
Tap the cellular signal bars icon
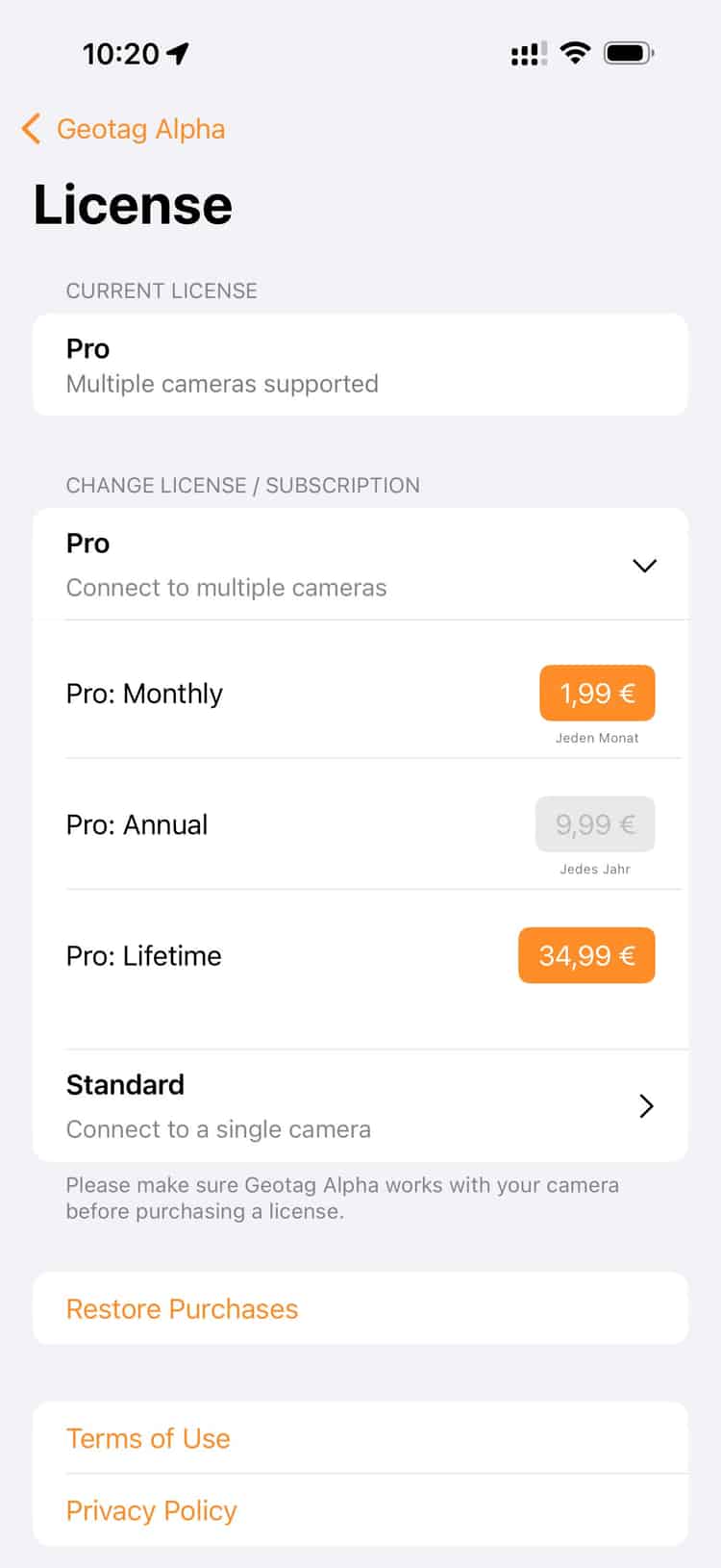click(527, 53)
